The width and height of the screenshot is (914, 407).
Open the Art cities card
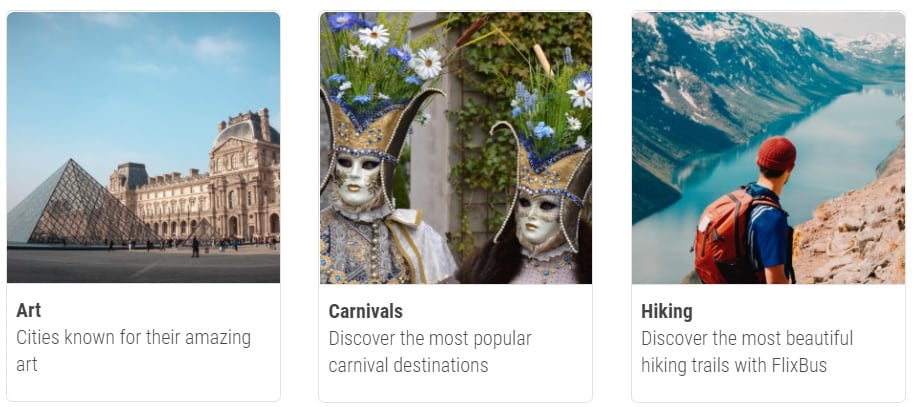[143, 205]
